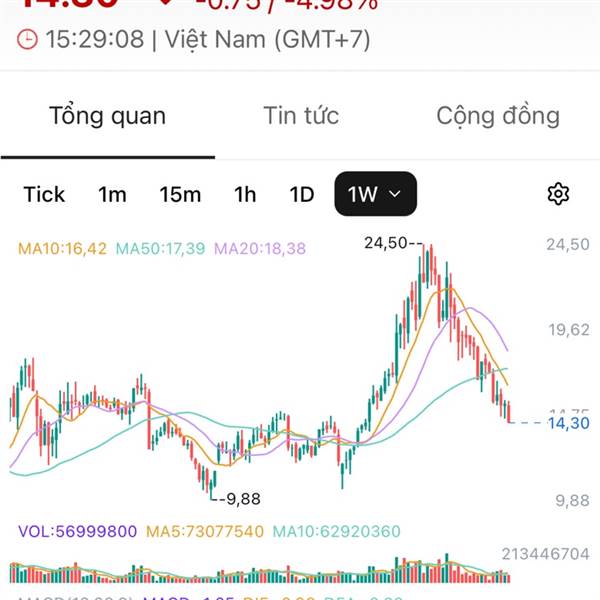Switch to the Tổng quan tab
600x600 pixels.
(x=108, y=116)
